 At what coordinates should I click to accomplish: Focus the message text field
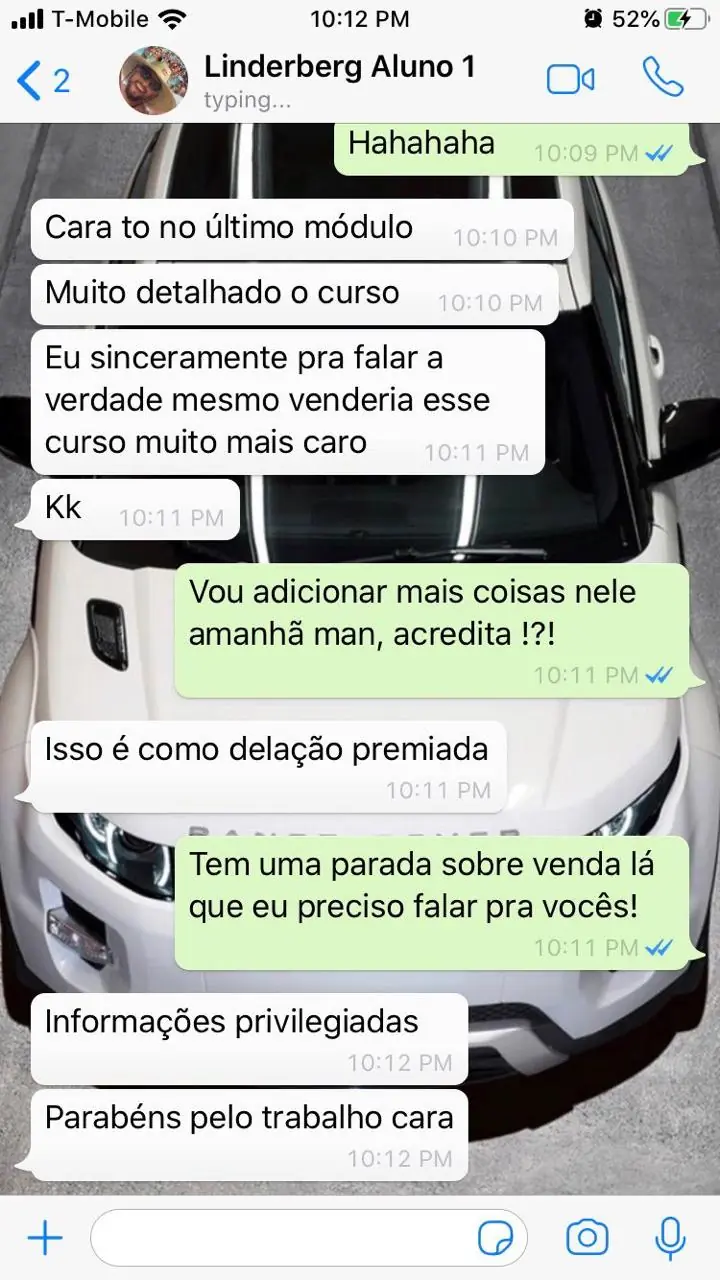tap(280, 1239)
